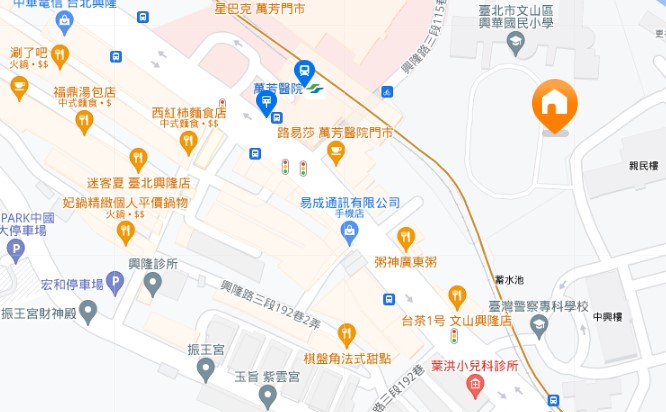Open the 涮了吧 hot pot marker

click(x=61, y=54)
